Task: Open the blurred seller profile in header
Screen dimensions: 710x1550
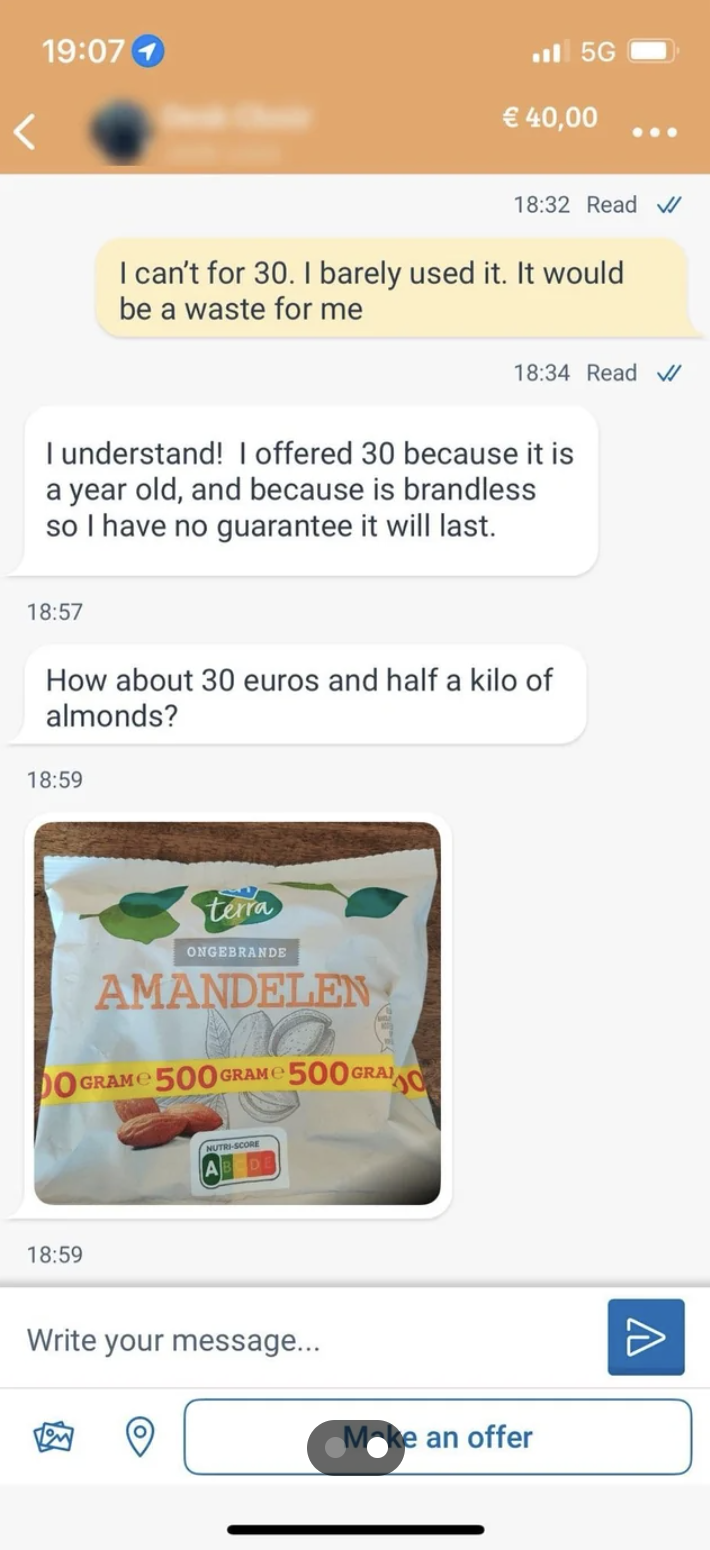Action: pyautogui.click(x=200, y=130)
